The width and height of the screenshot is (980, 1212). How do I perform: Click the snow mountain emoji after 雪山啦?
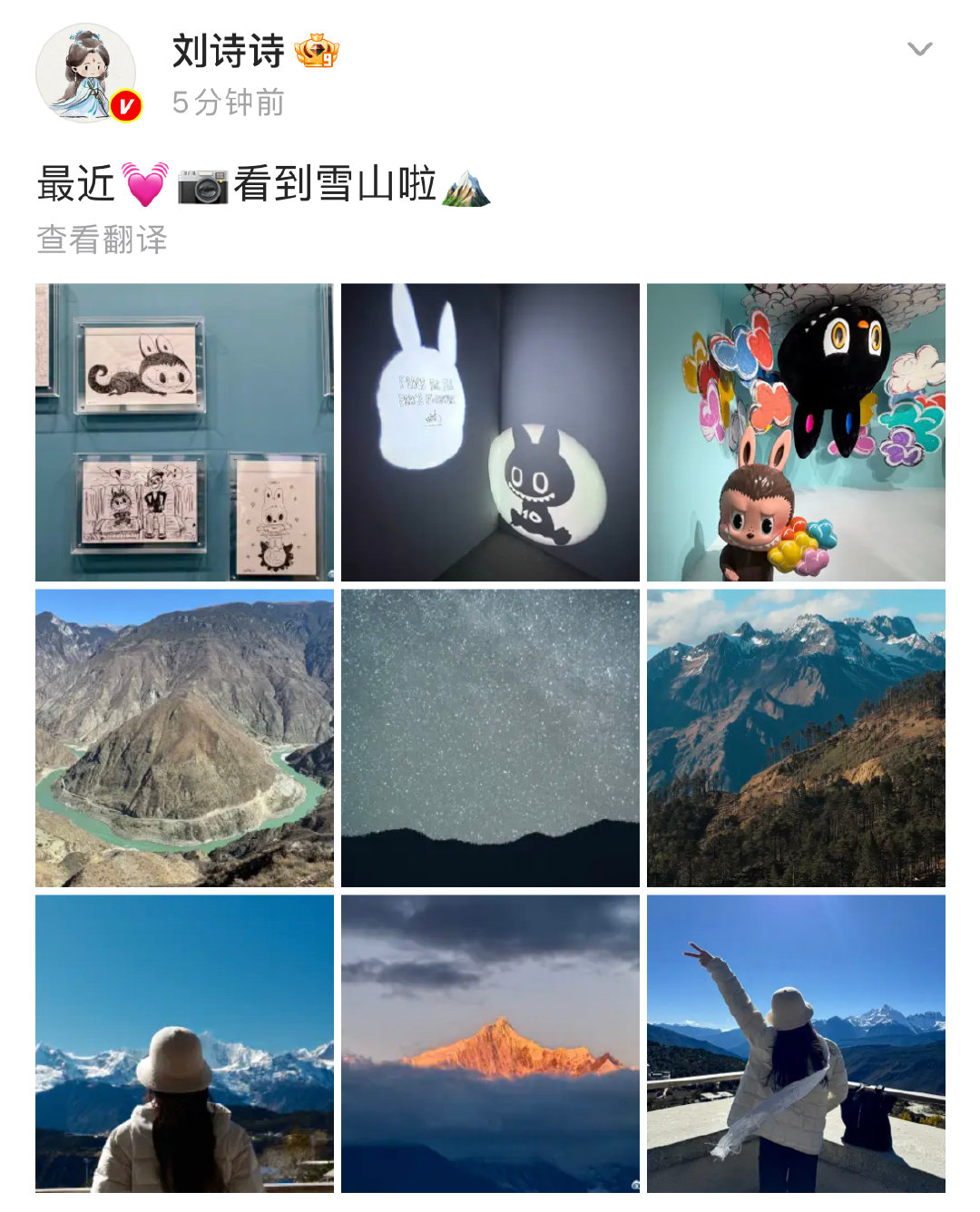(x=468, y=188)
